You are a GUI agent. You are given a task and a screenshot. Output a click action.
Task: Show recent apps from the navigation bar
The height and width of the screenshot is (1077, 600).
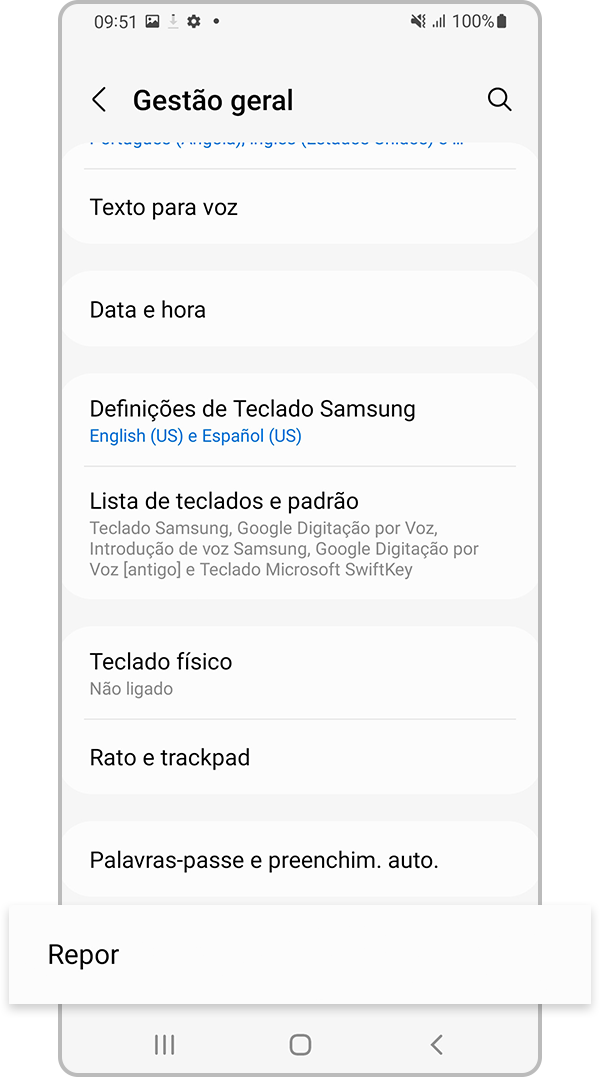165,1045
